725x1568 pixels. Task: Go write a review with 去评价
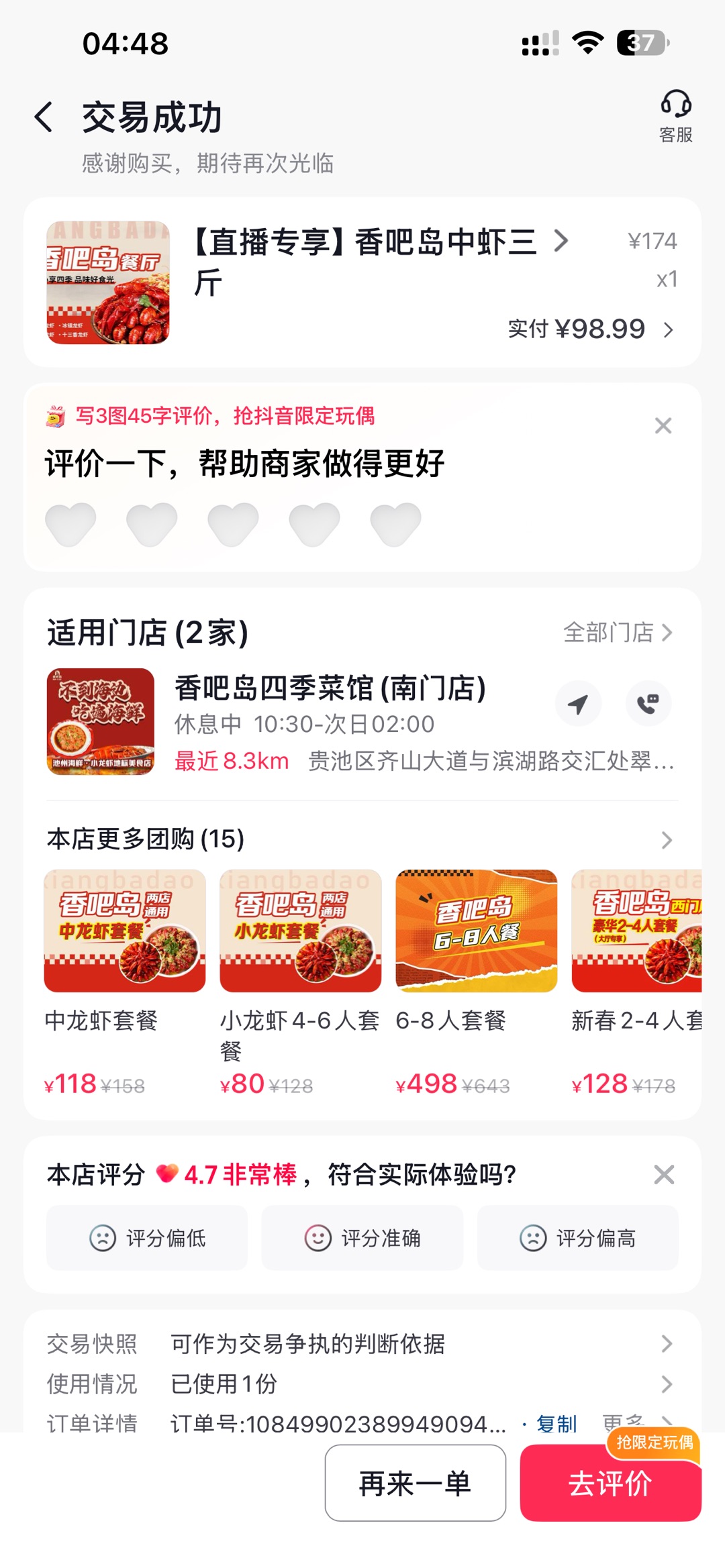(610, 1483)
